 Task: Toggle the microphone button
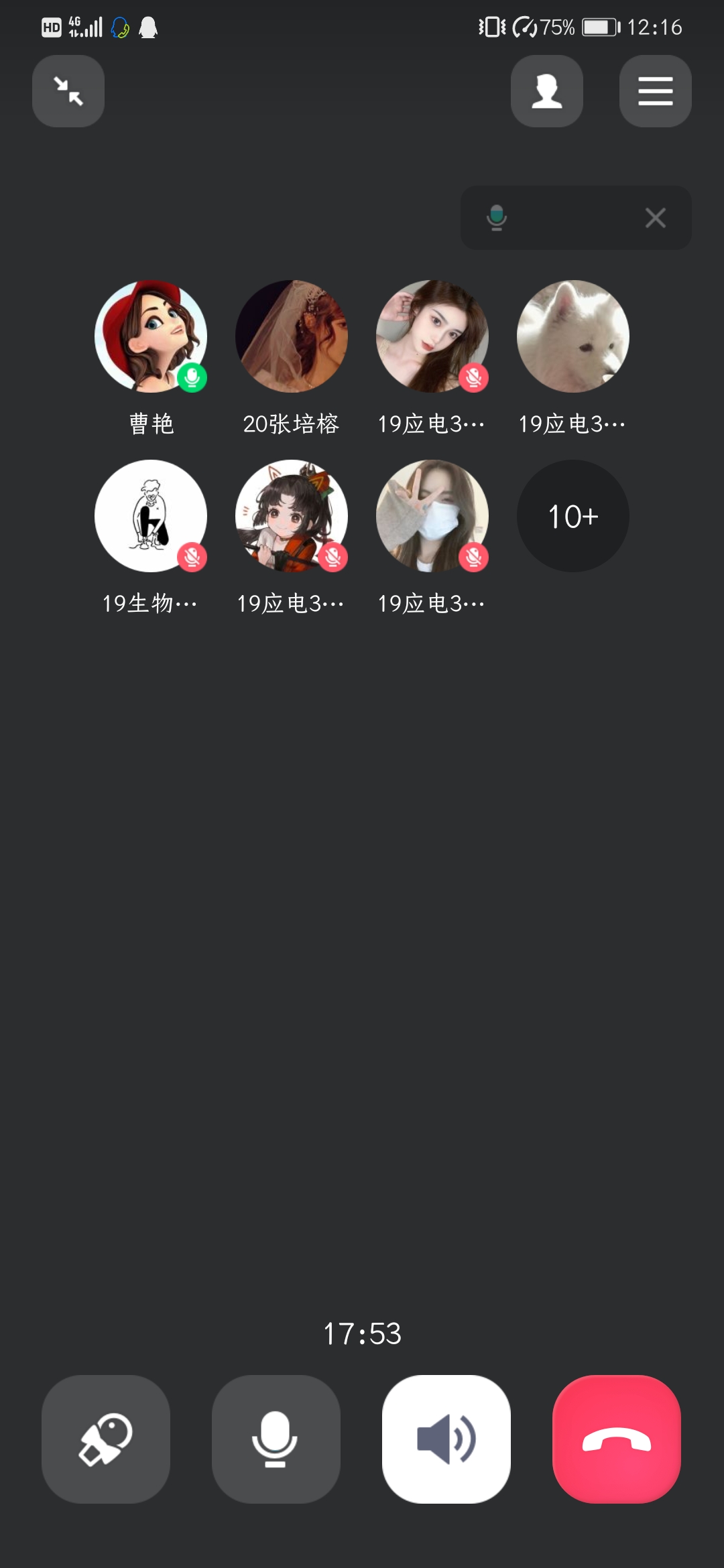click(276, 1439)
